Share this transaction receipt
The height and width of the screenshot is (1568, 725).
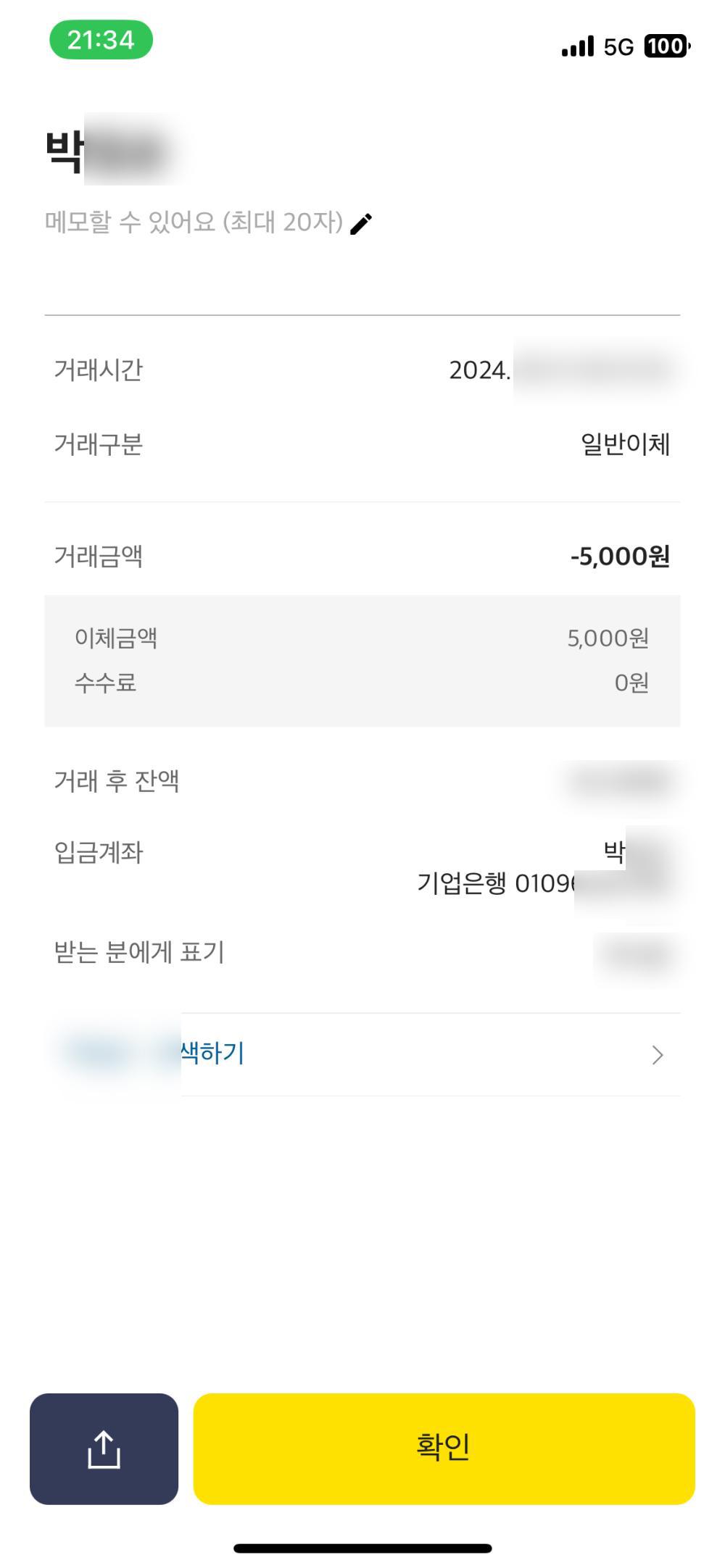tap(104, 1449)
